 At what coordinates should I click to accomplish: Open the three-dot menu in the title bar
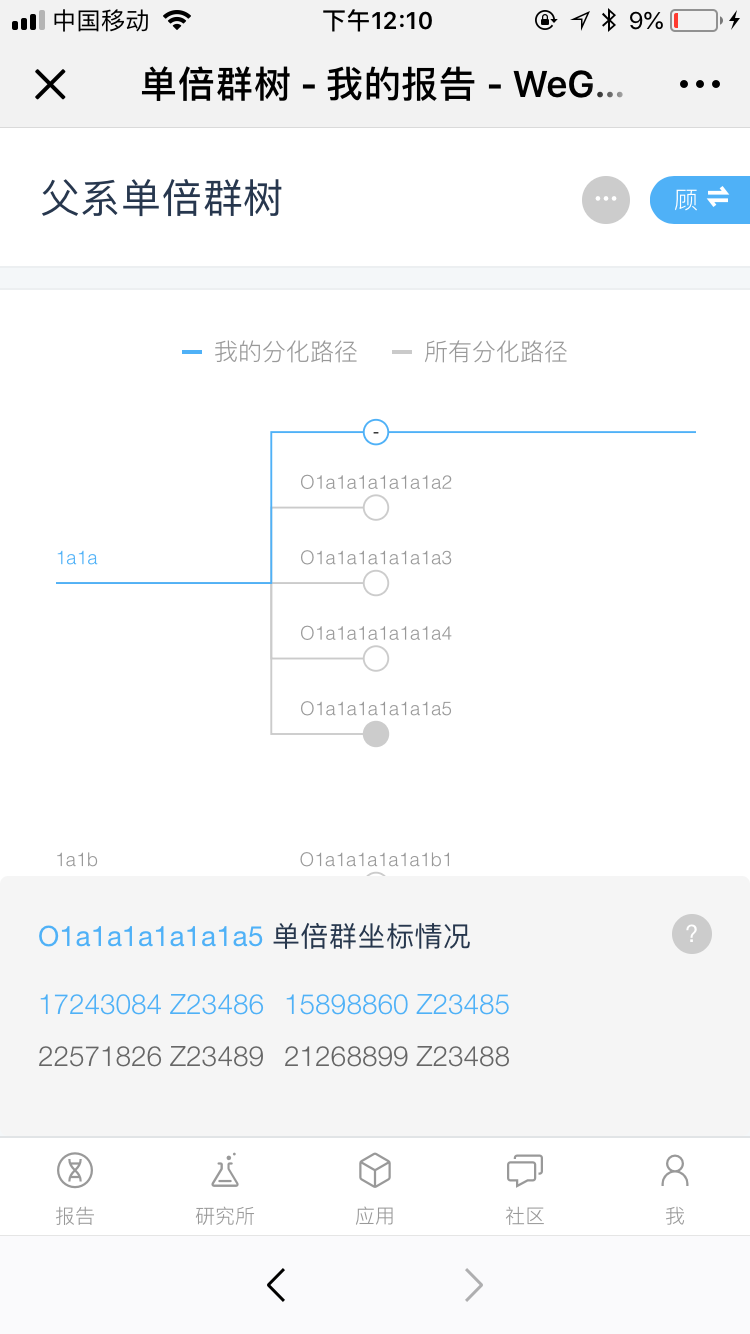700,85
